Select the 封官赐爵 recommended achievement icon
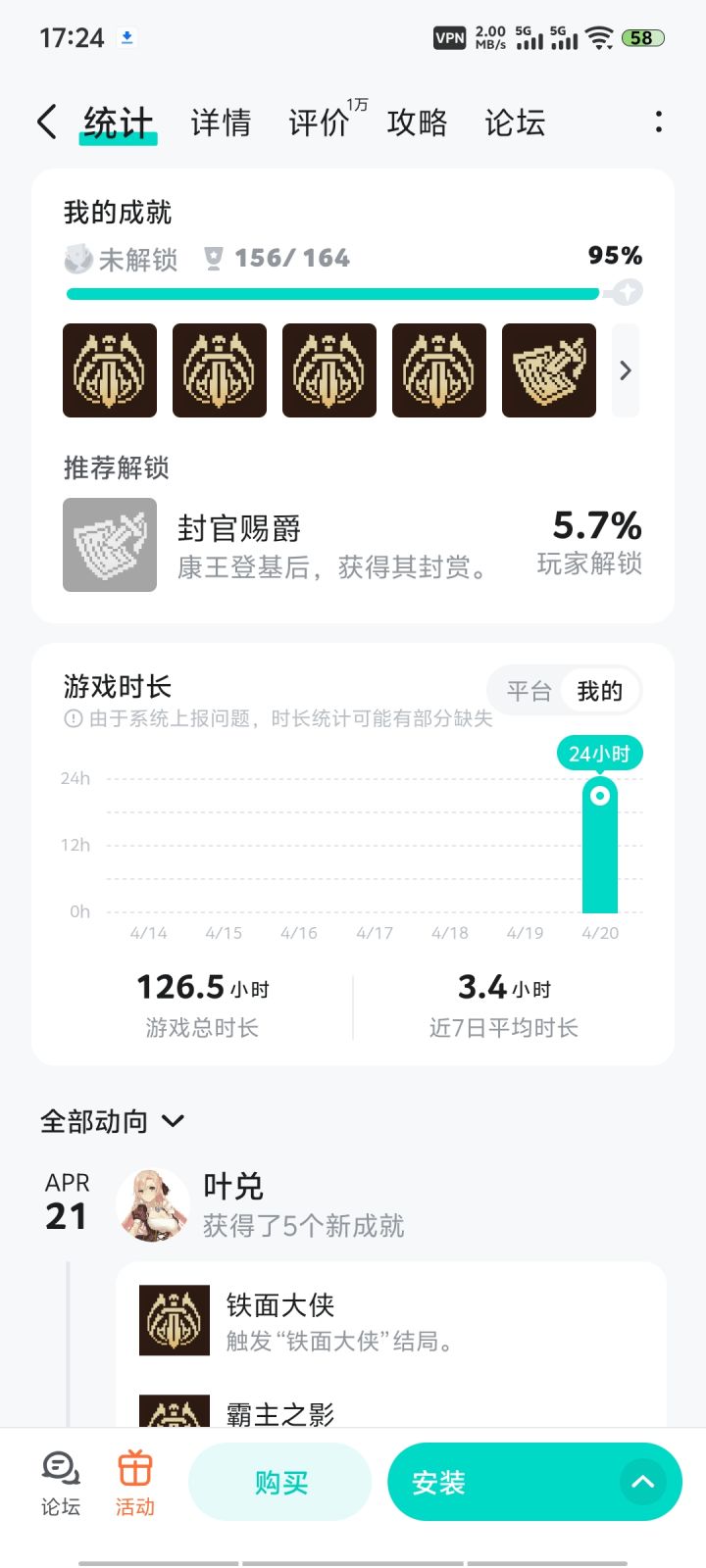 pyautogui.click(x=109, y=545)
